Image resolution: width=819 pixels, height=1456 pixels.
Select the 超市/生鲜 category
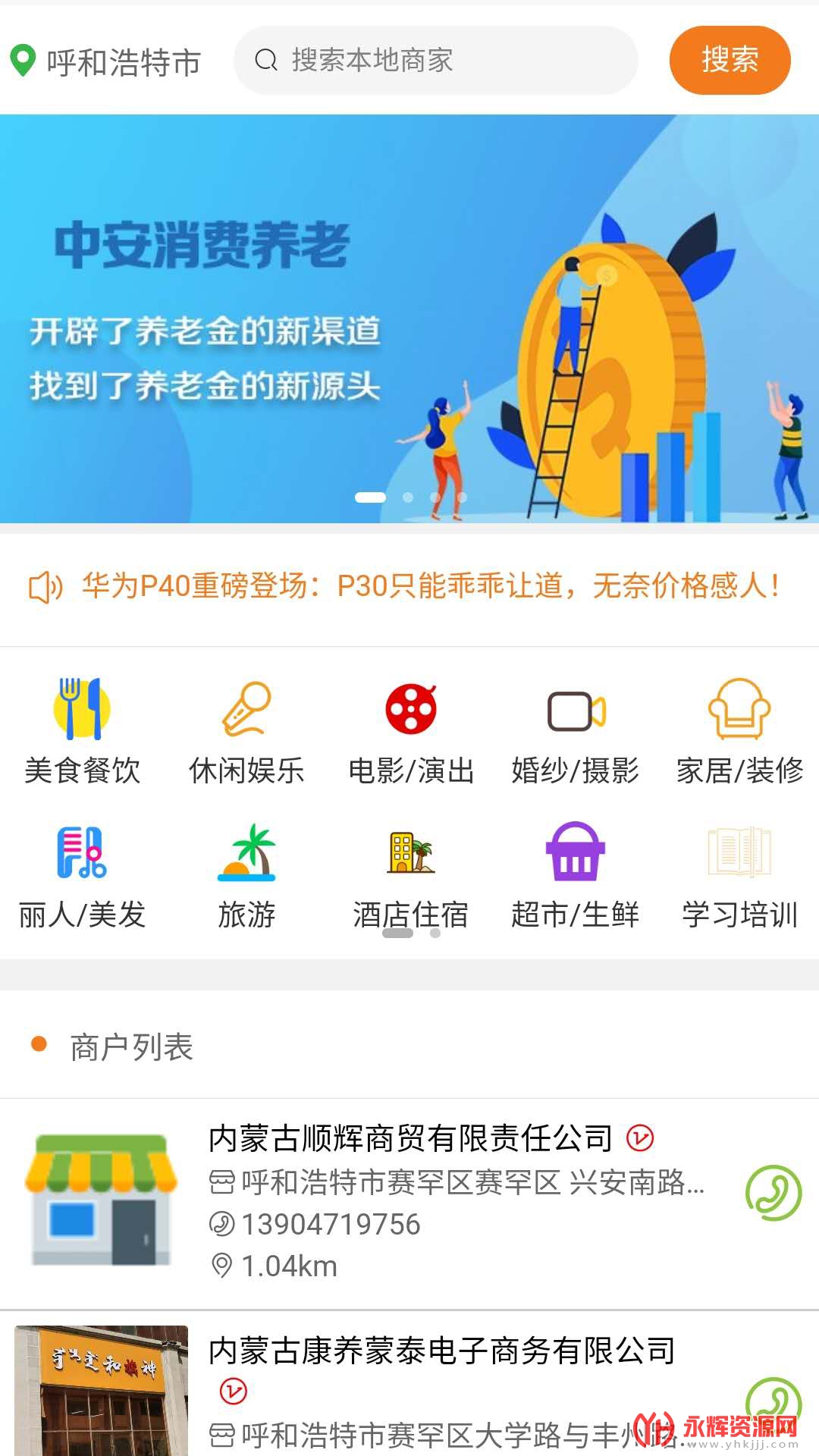click(575, 877)
